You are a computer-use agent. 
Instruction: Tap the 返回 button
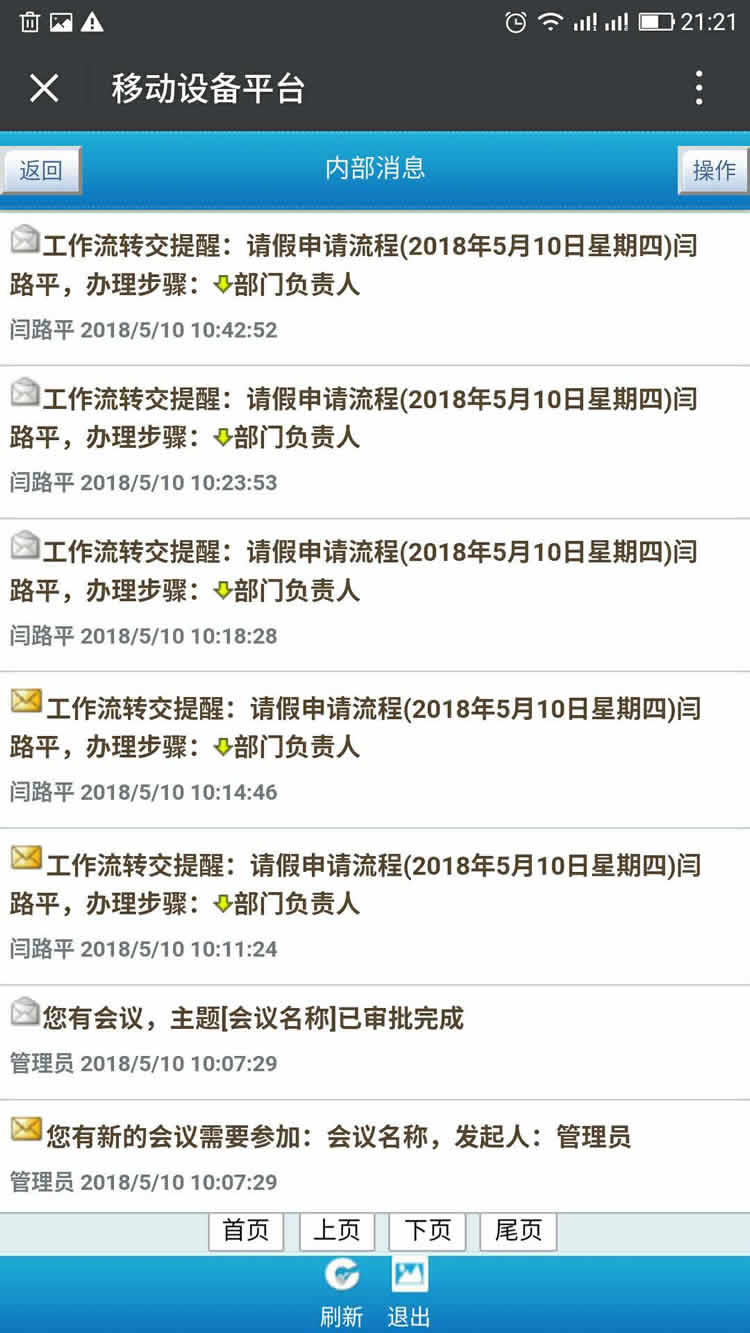(41, 170)
